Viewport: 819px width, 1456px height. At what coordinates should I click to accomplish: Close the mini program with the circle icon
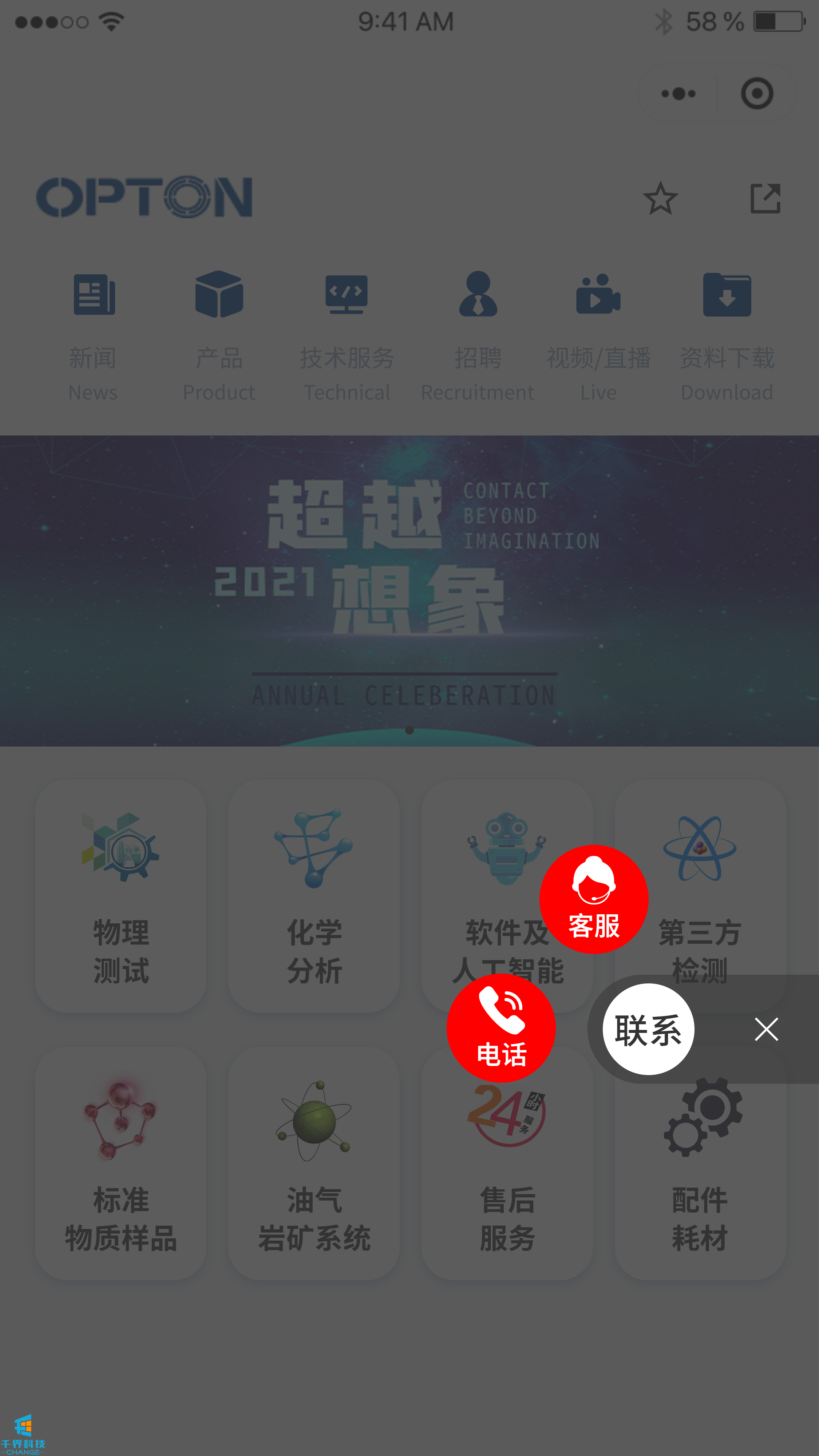click(x=757, y=94)
